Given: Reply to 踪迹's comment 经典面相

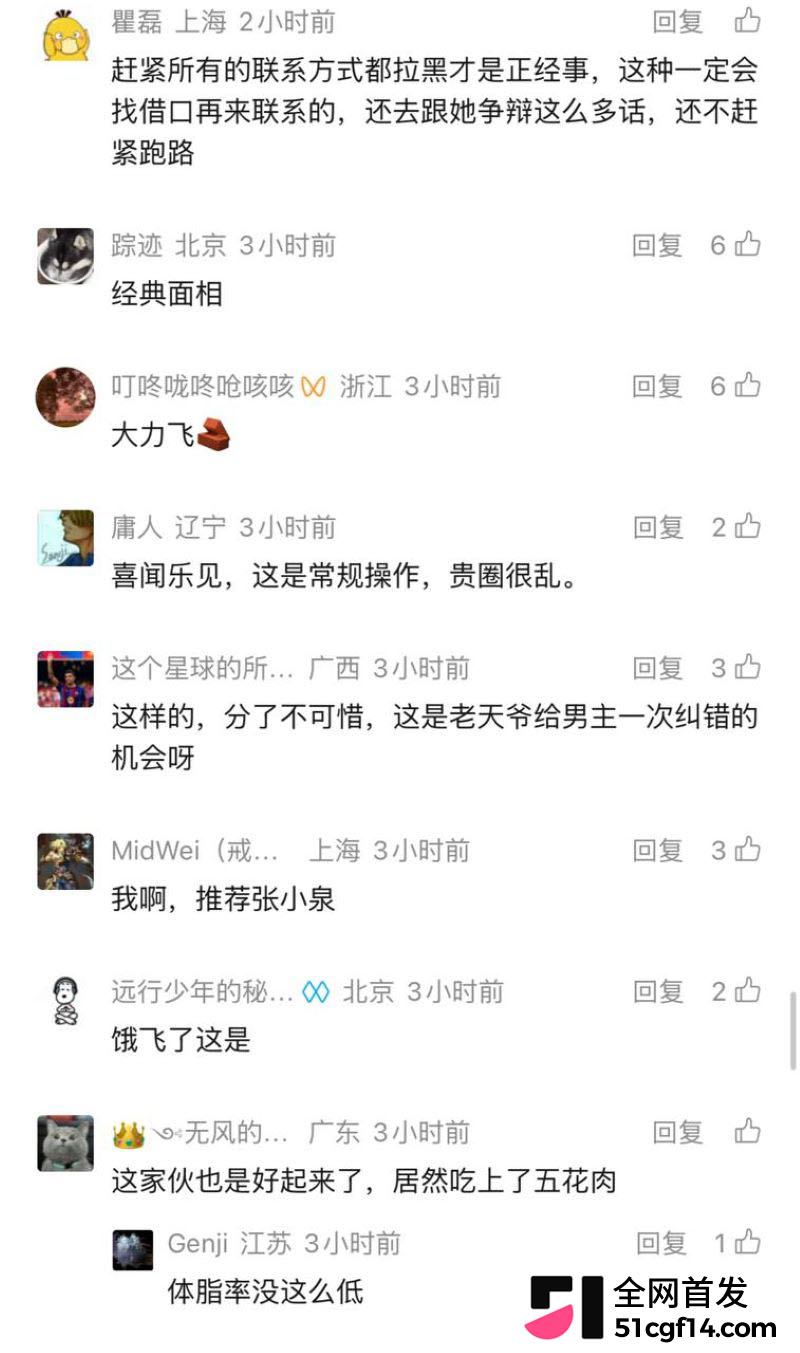Looking at the screenshot, I should [657, 245].
